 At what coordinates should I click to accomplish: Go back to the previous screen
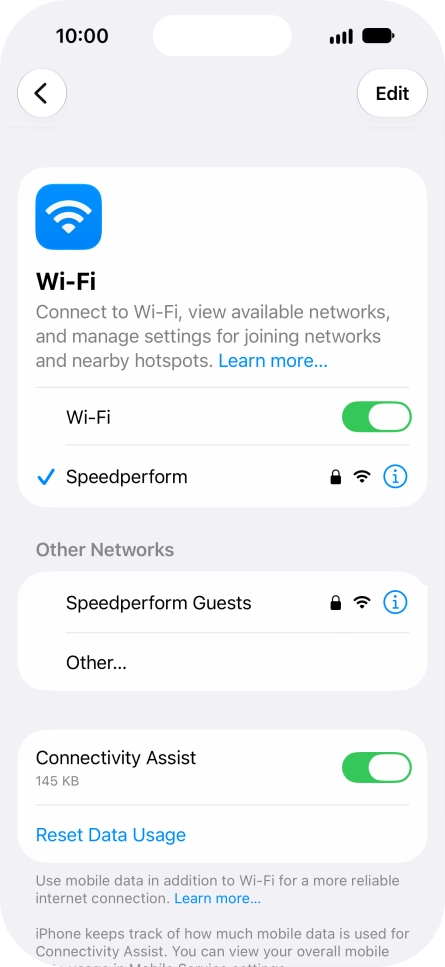coord(42,93)
